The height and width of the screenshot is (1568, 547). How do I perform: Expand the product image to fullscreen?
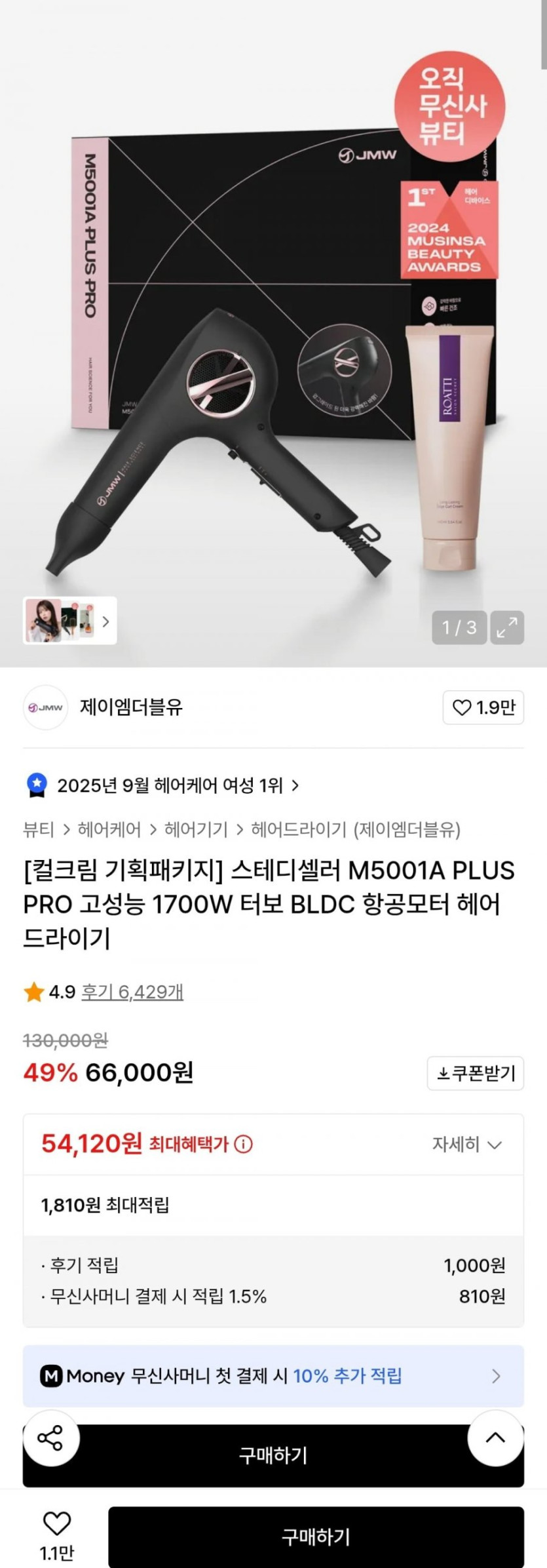tap(507, 627)
